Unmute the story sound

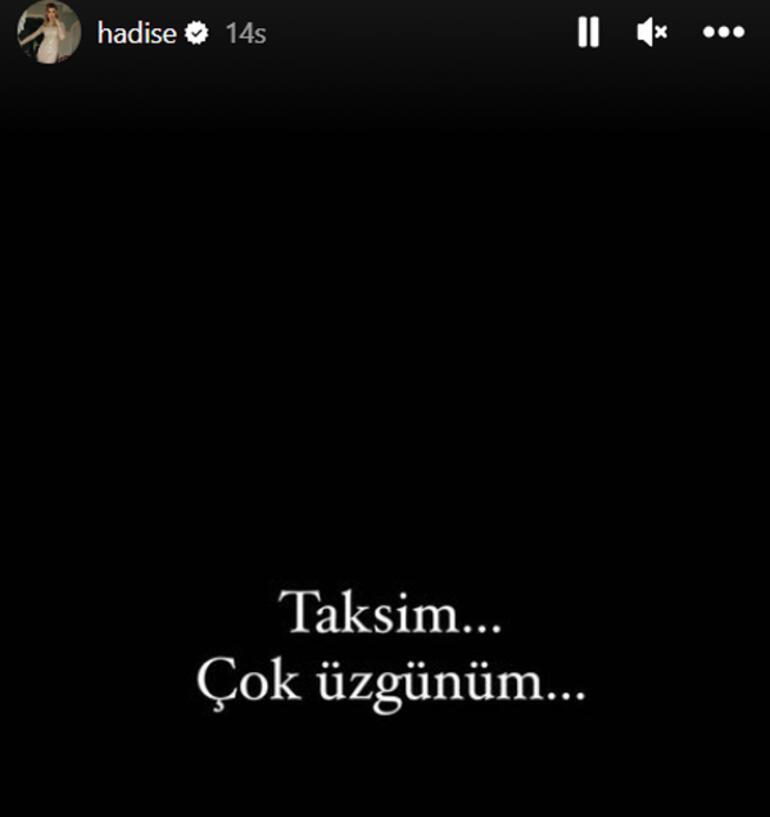click(x=651, y=33)
